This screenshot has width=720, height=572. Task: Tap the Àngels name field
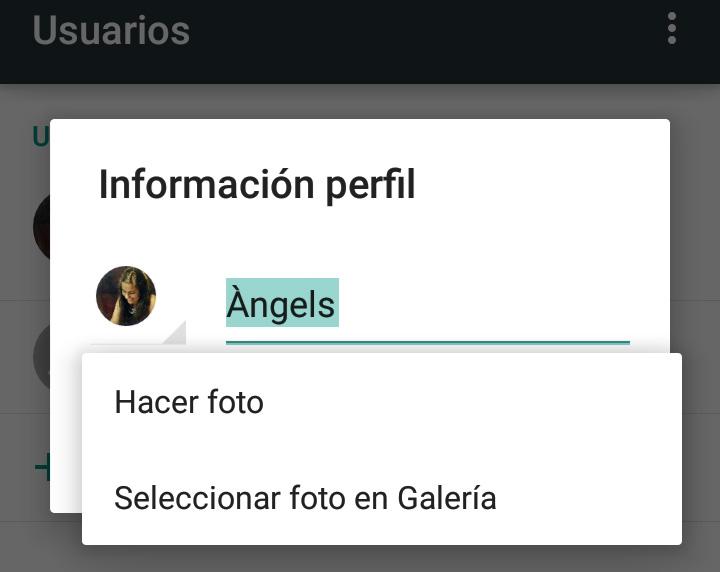tap(427, 305)
